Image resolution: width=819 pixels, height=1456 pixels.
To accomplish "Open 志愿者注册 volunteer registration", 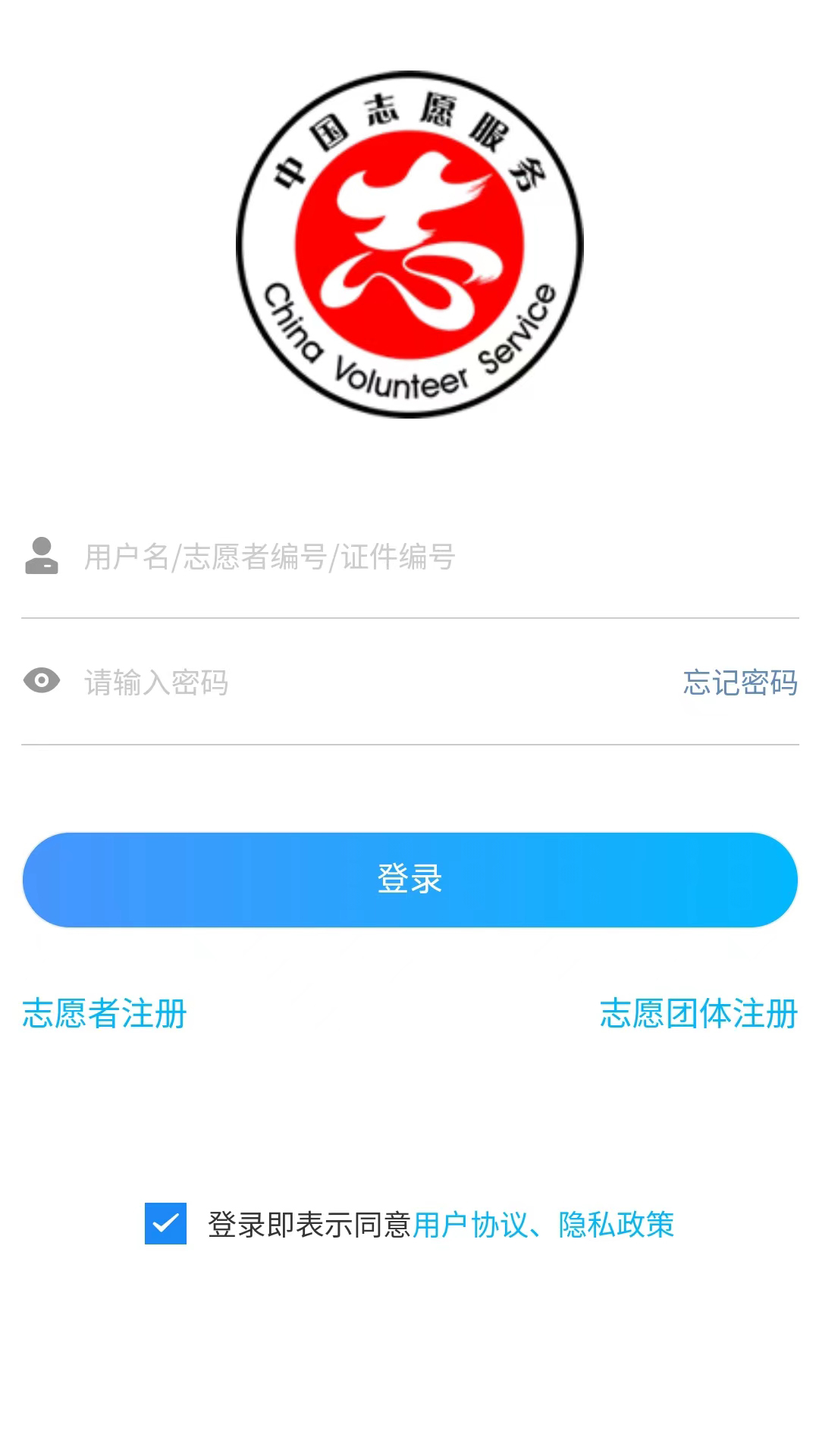I will (x=105, y=1014).
